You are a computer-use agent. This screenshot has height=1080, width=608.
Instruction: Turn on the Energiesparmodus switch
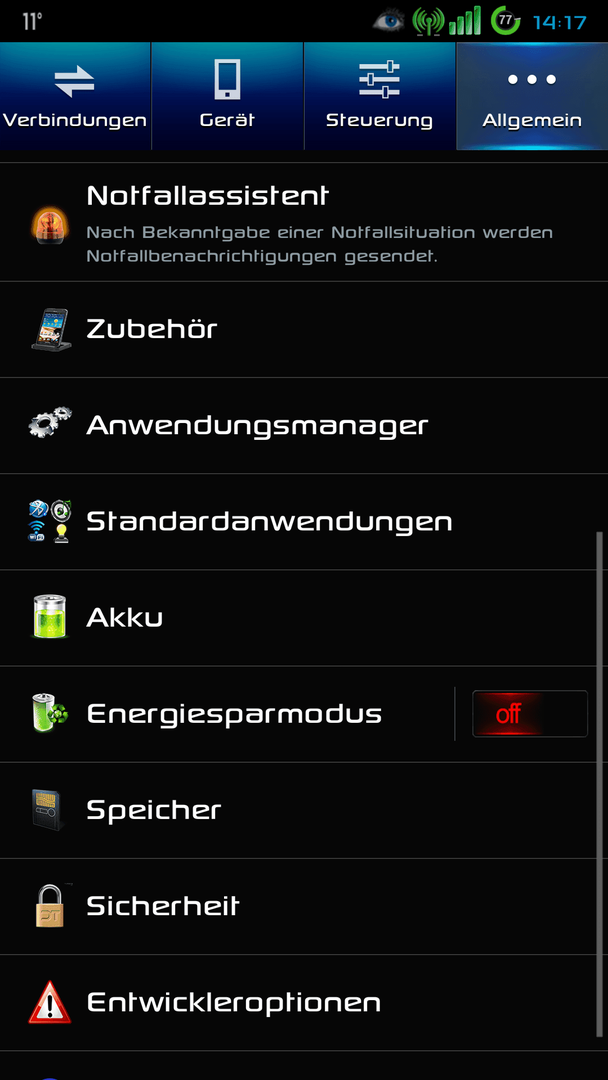[530, 714]
